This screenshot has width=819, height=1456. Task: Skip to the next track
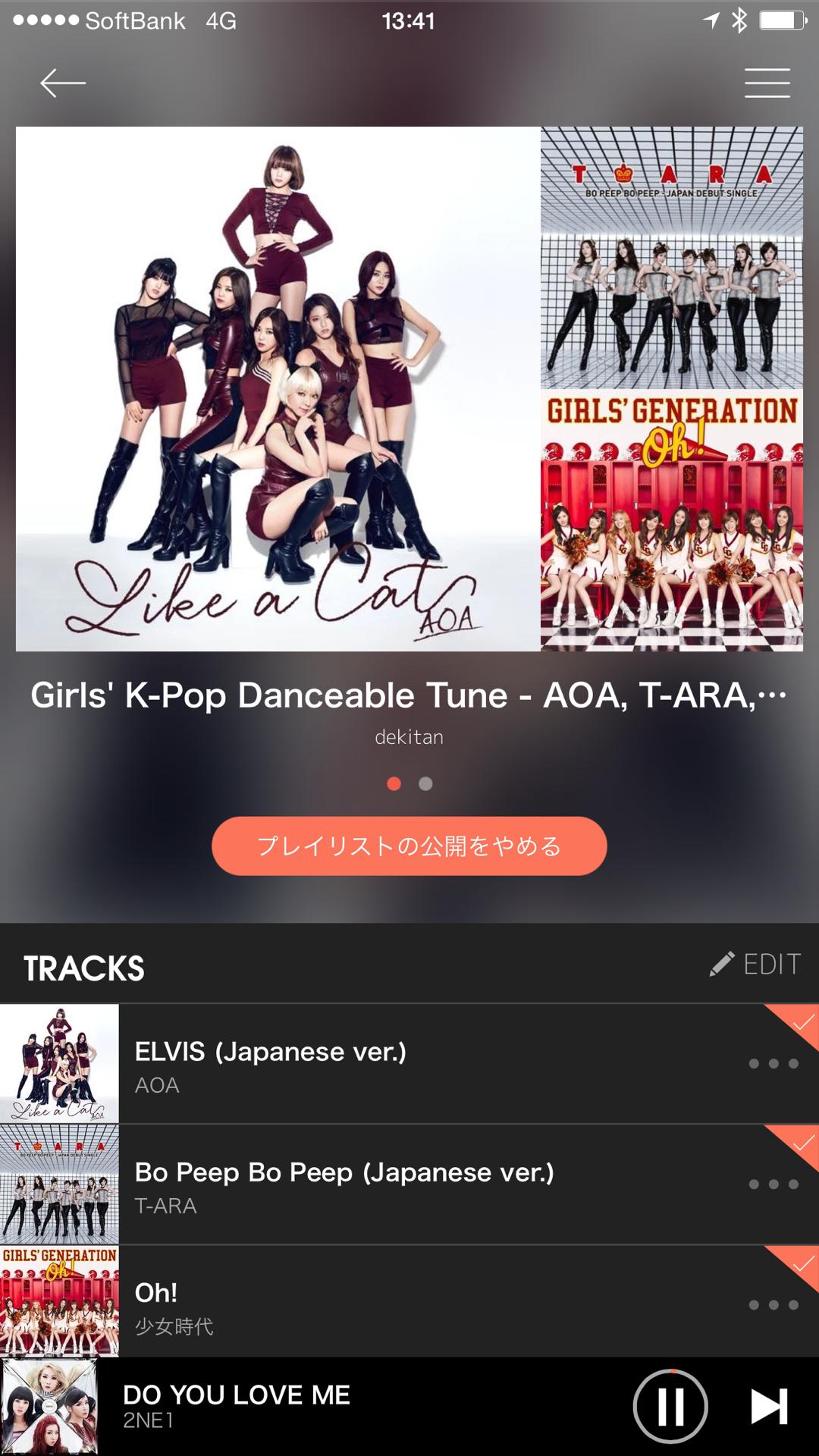(768, 1406)
